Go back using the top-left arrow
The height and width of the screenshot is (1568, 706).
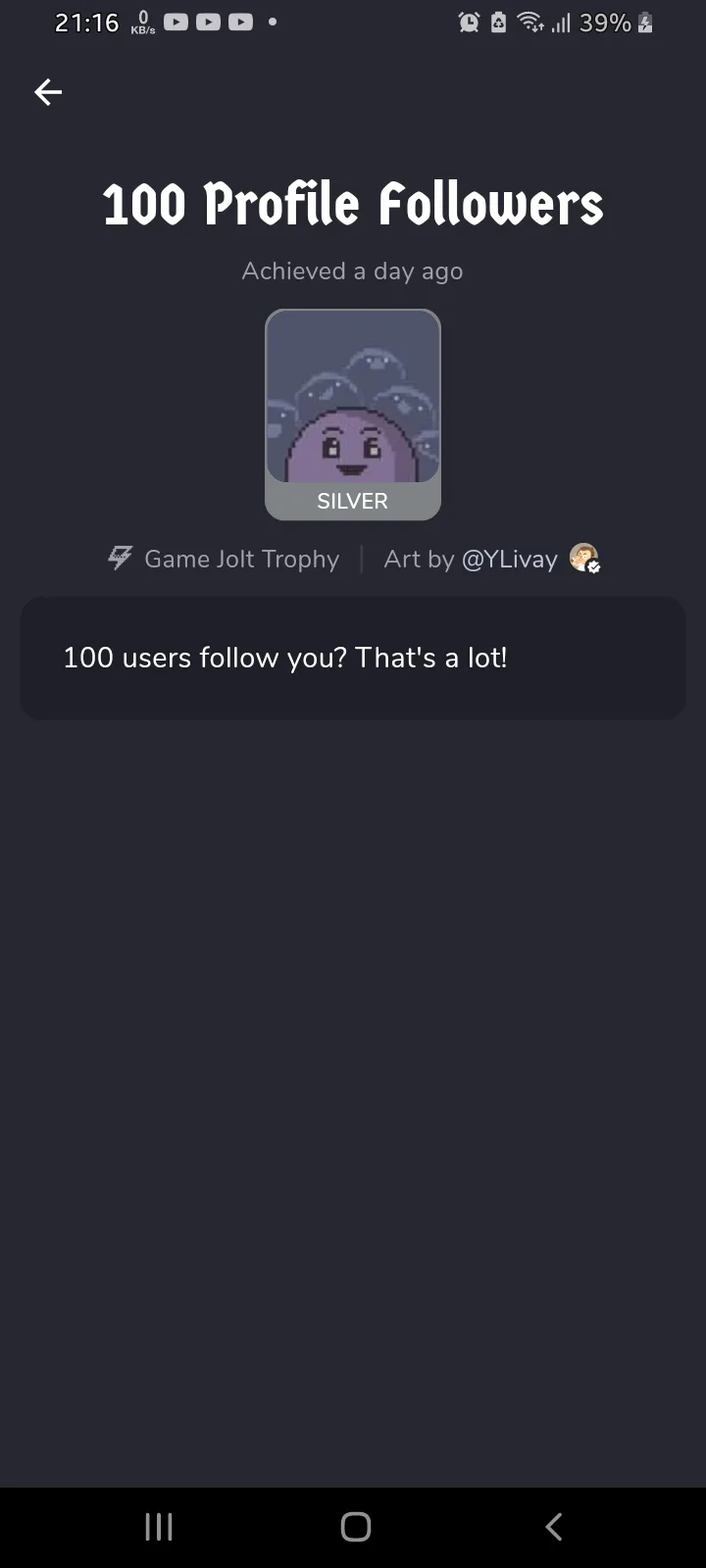point(48,92)
